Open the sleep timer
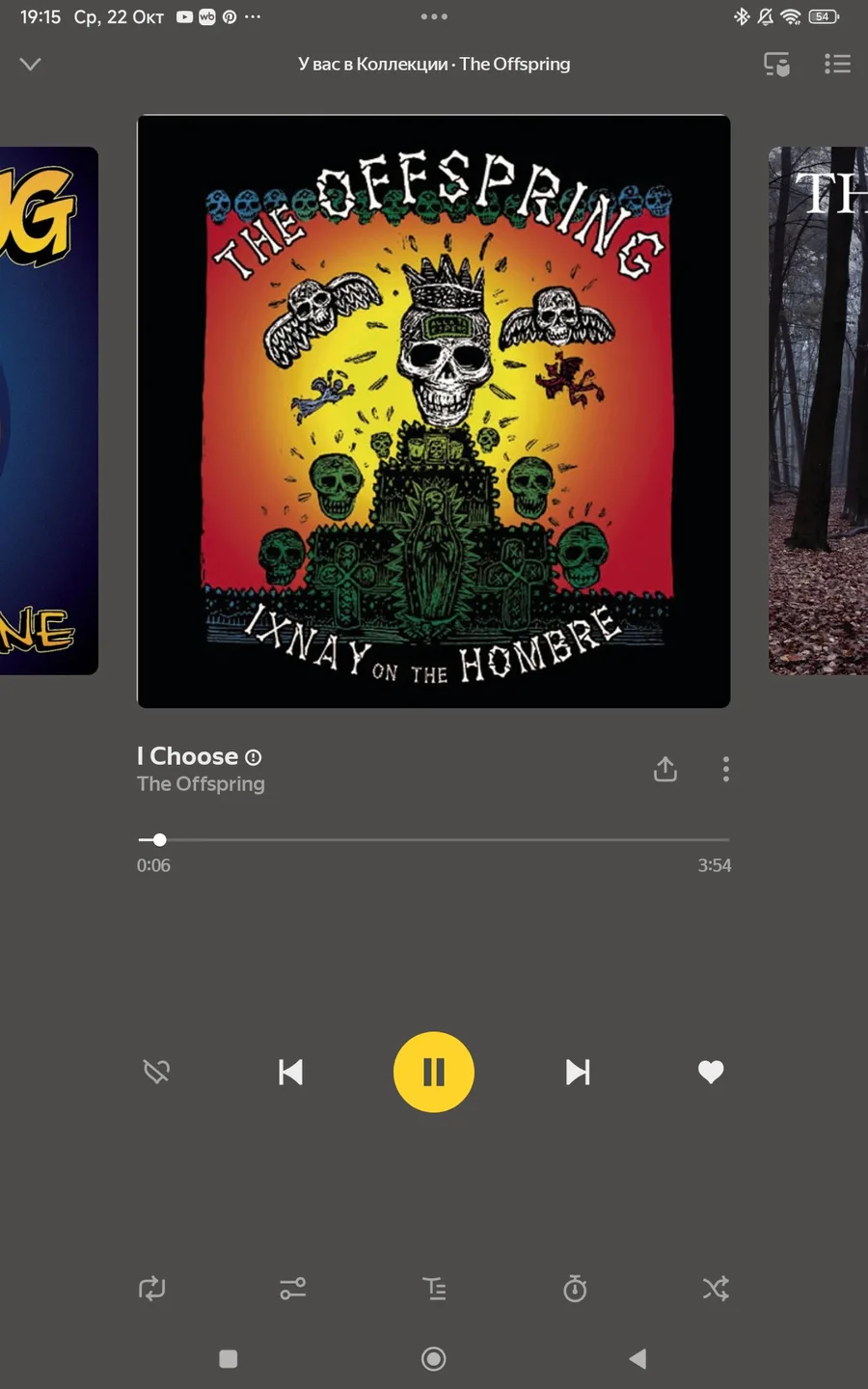 [575, 1289]
